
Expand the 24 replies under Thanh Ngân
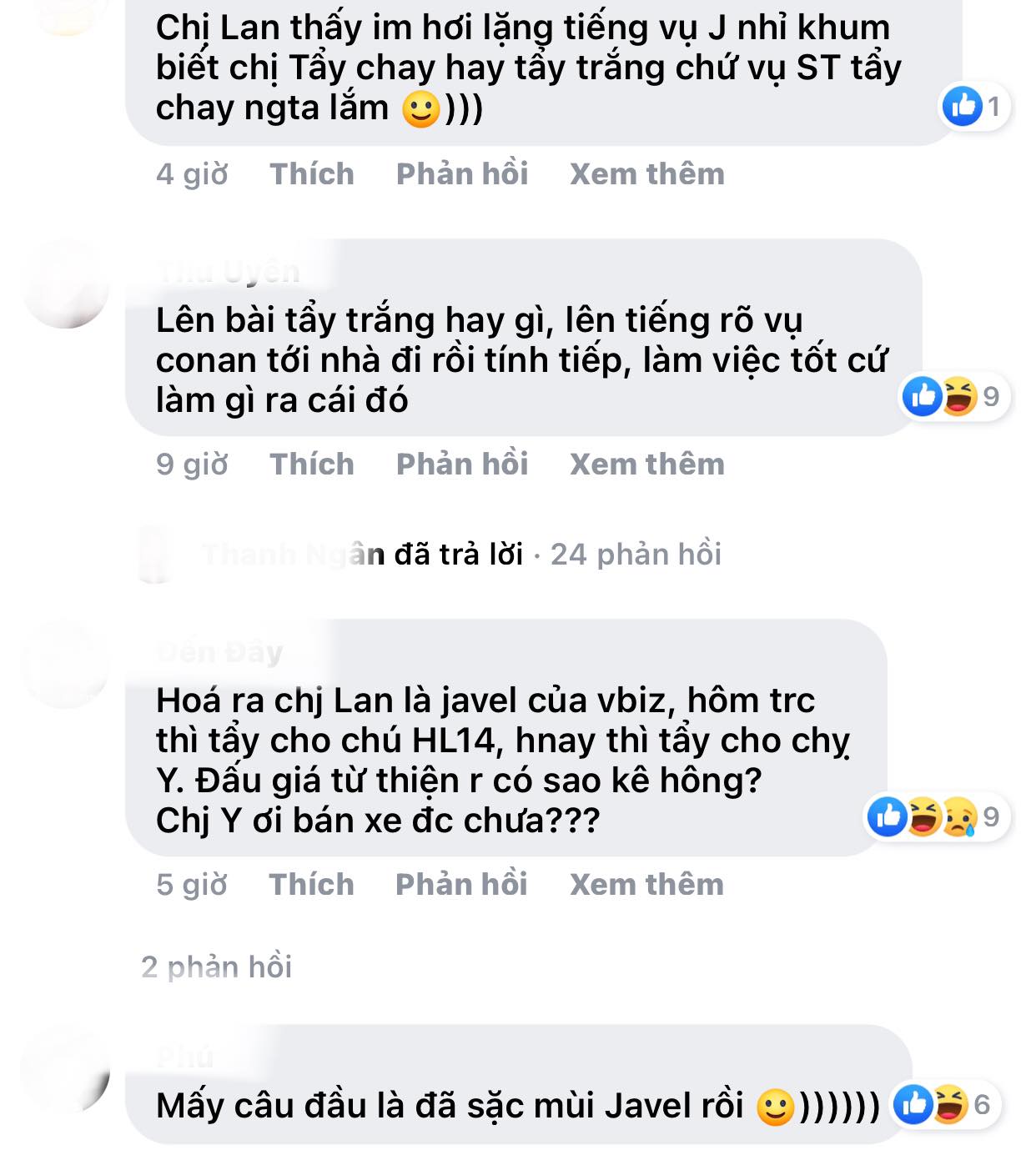[639, 554]
